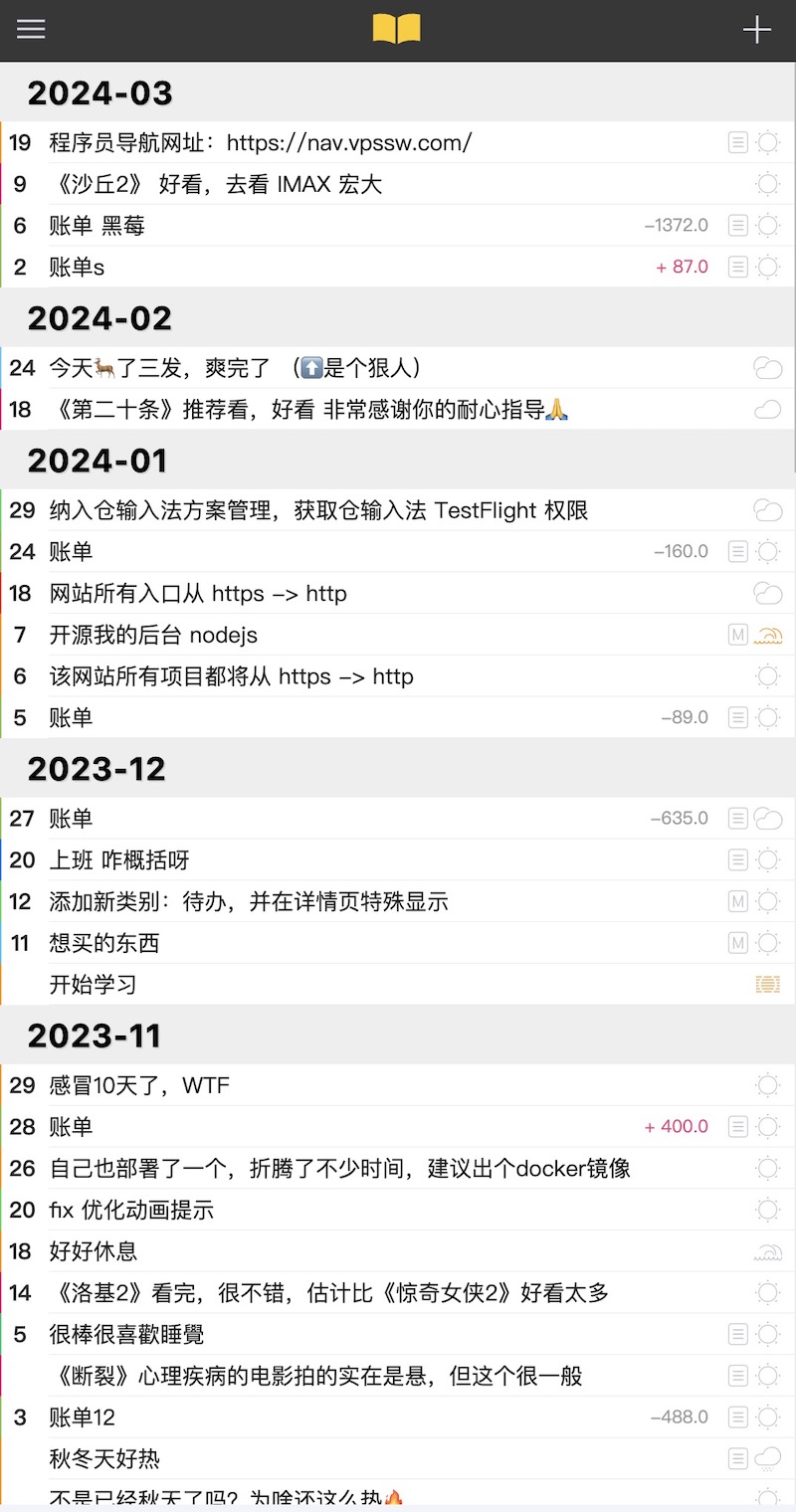
Task: View the 想买的东西 list entry
Action: (104, 943)
